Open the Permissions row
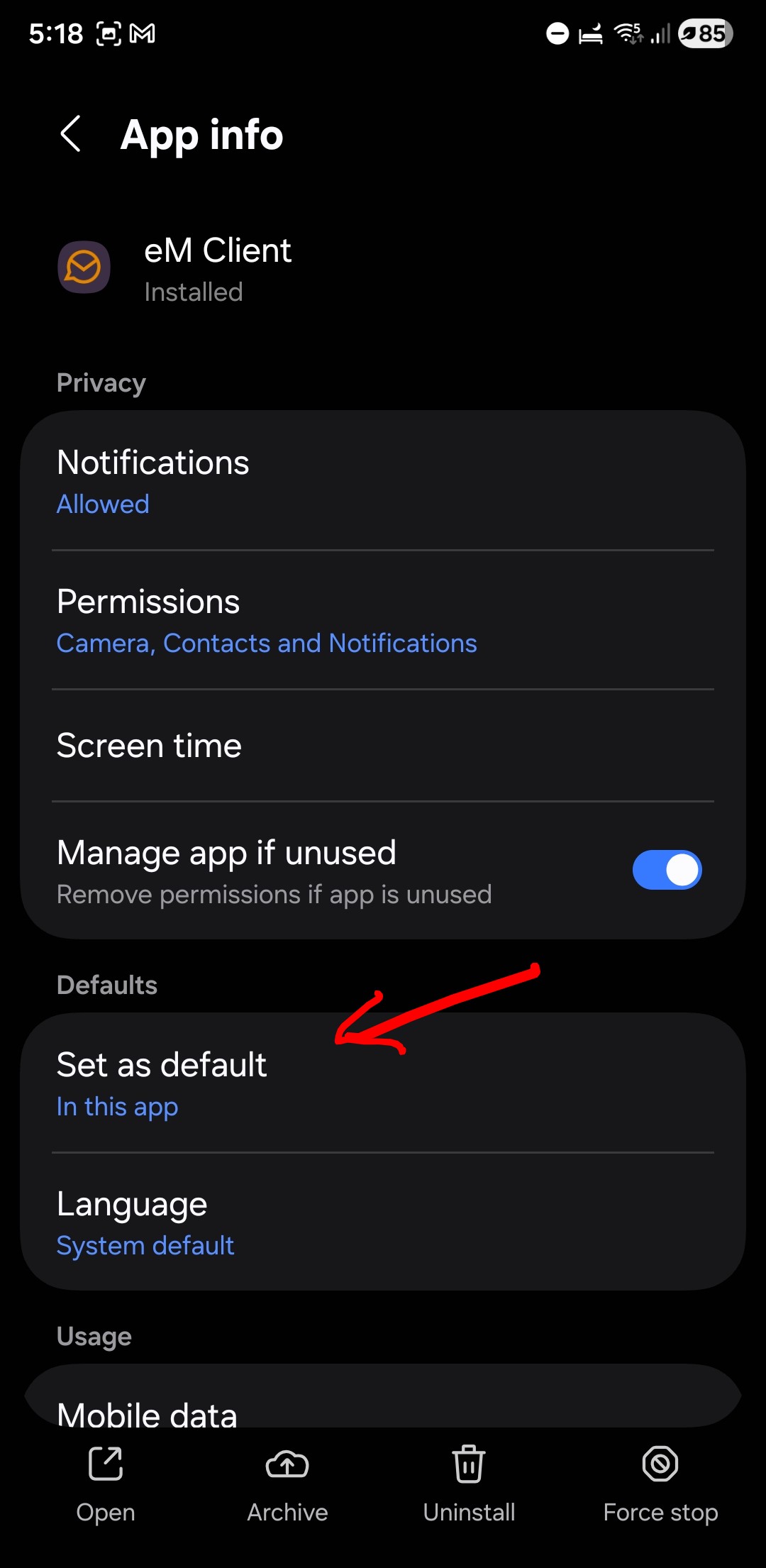Viewport: 766px width, 1568px height. click(383, 621)
